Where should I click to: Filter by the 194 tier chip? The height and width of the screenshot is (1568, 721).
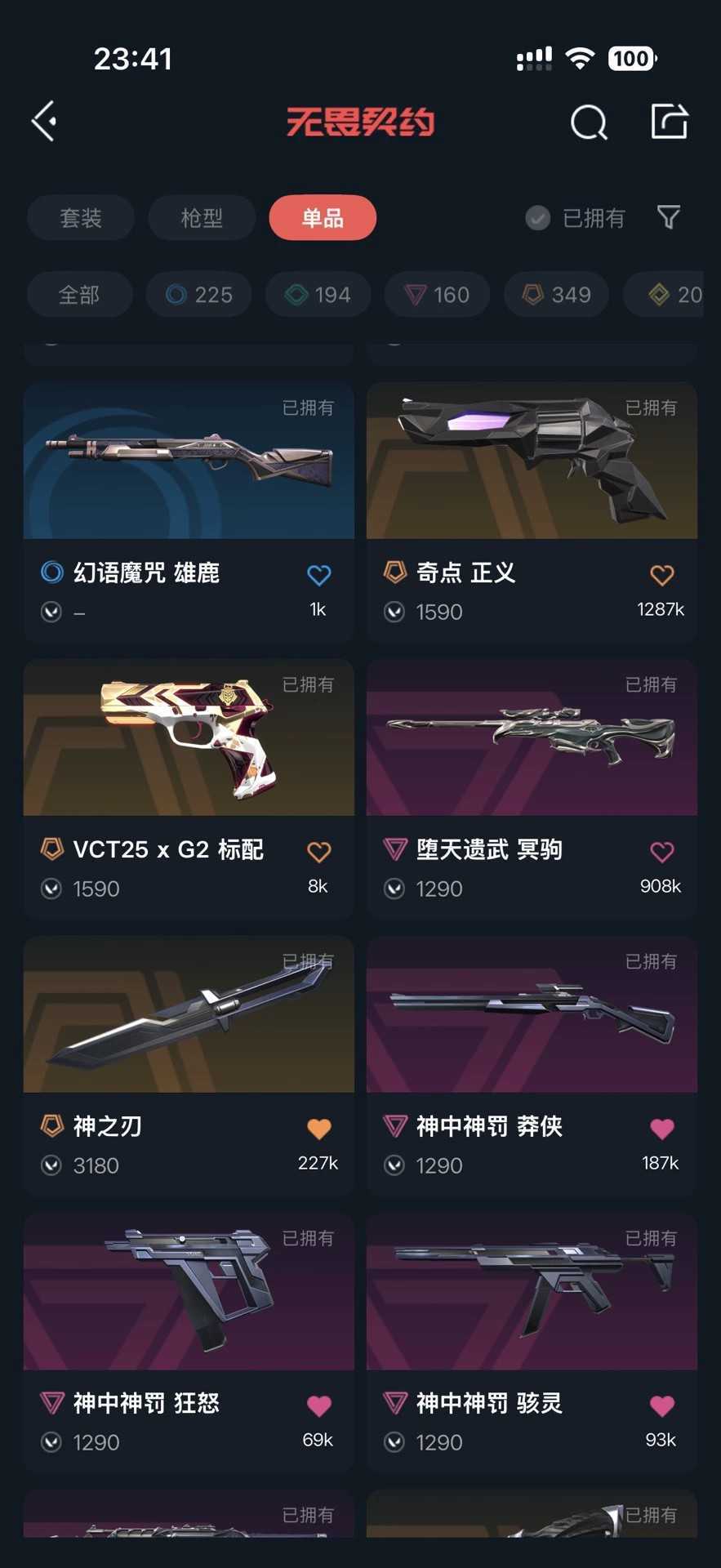[318, 294]
